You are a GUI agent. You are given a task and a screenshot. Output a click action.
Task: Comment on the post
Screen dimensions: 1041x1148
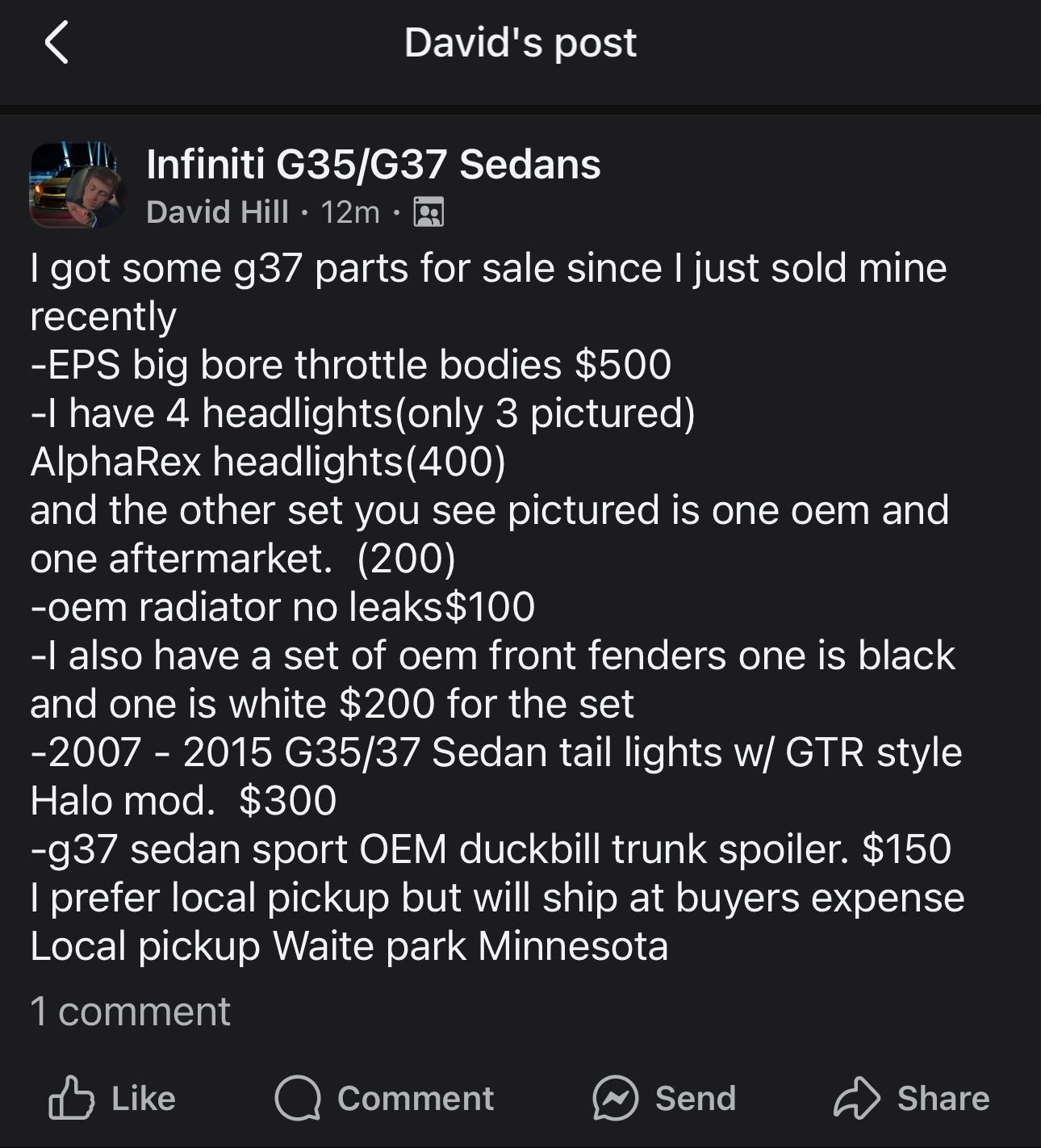(384, 1098)
